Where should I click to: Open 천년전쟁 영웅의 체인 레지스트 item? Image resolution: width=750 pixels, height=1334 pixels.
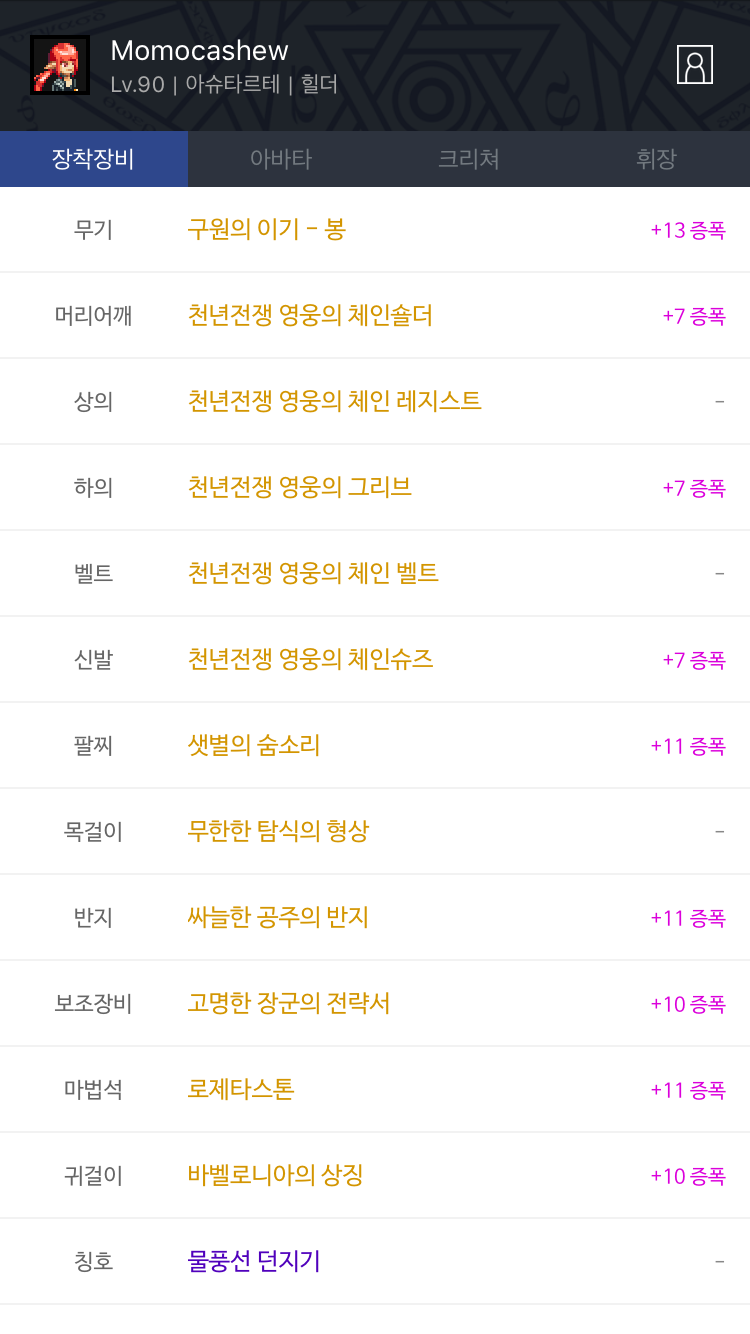pos(334,401)
